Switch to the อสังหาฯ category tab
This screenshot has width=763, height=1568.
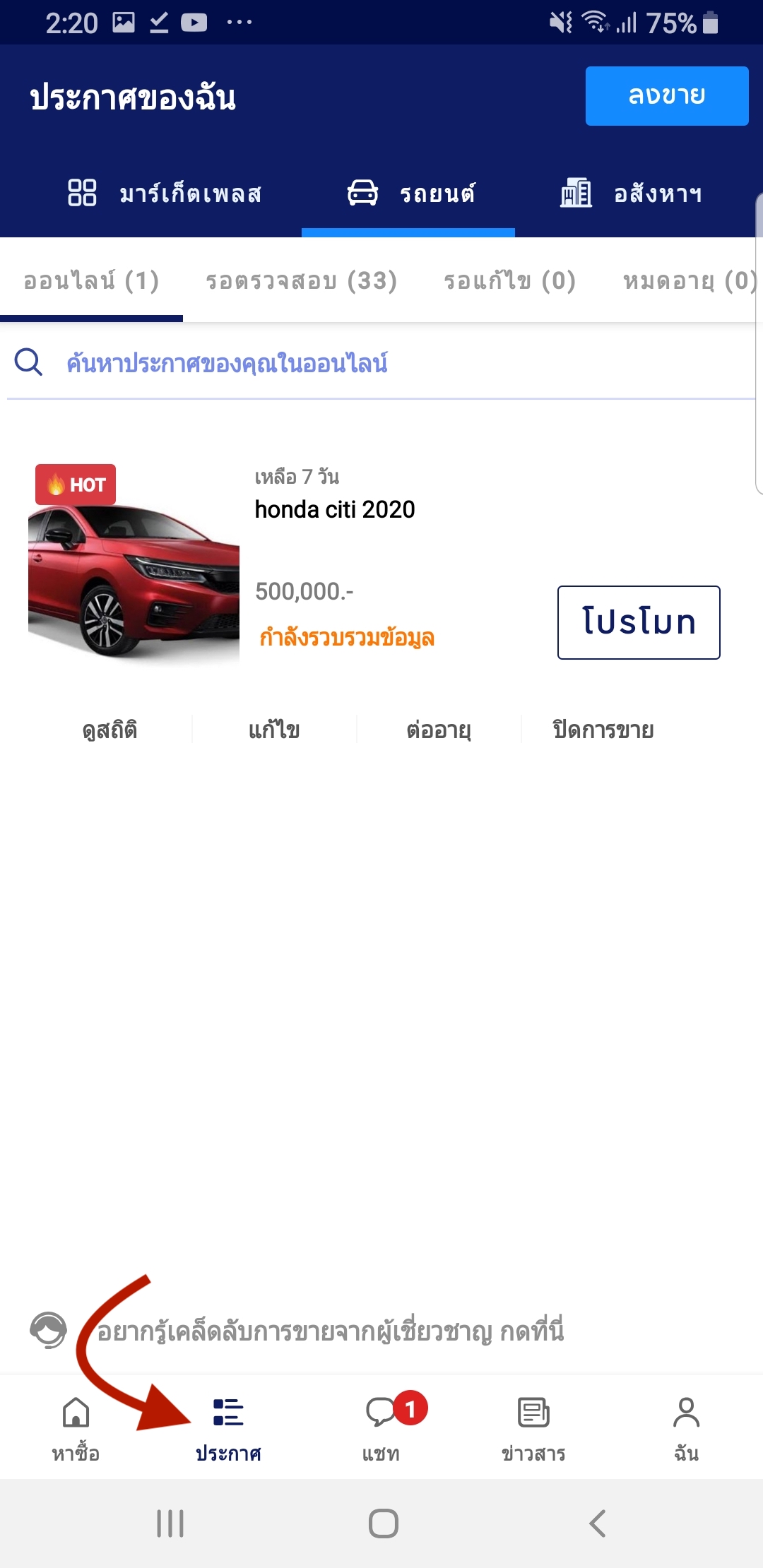coord(631,193)
